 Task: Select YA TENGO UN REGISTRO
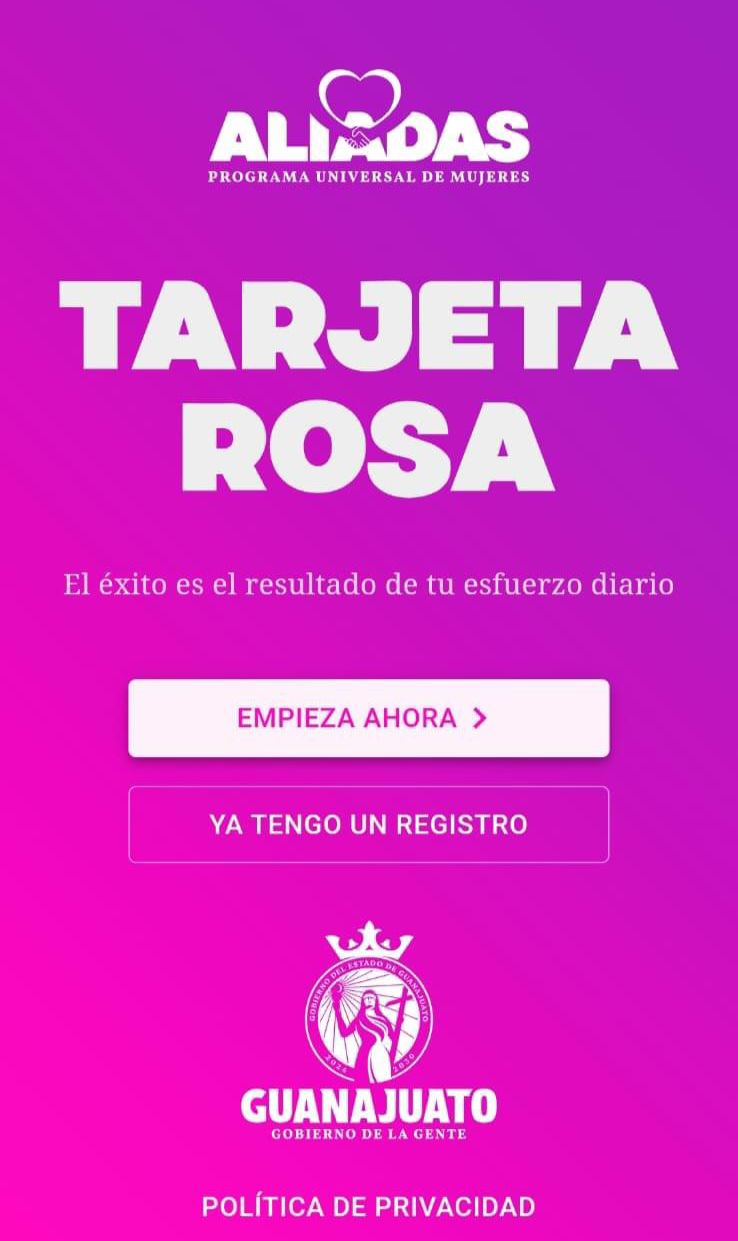(368, 824)
